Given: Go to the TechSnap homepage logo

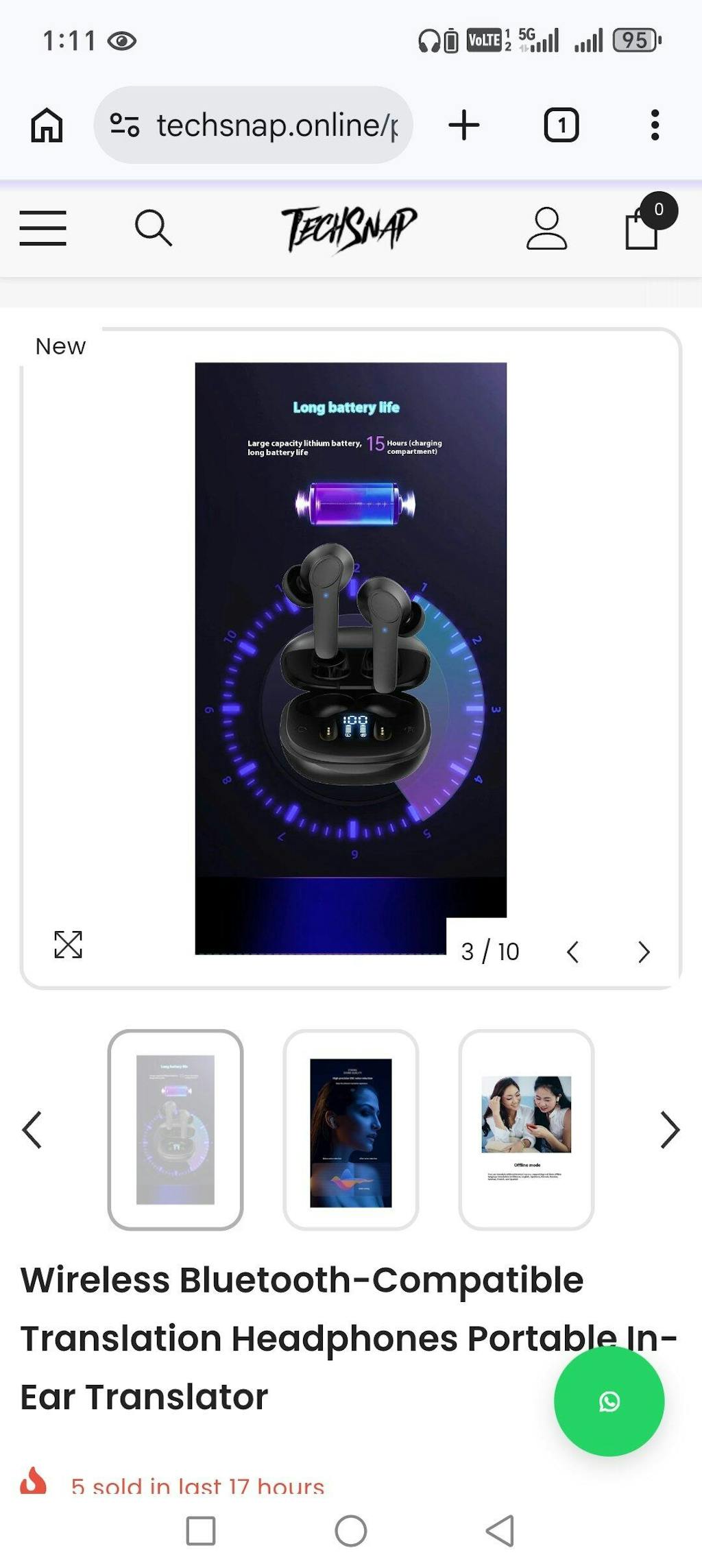Looking at the screenshot, I should (x=349, y=228).
